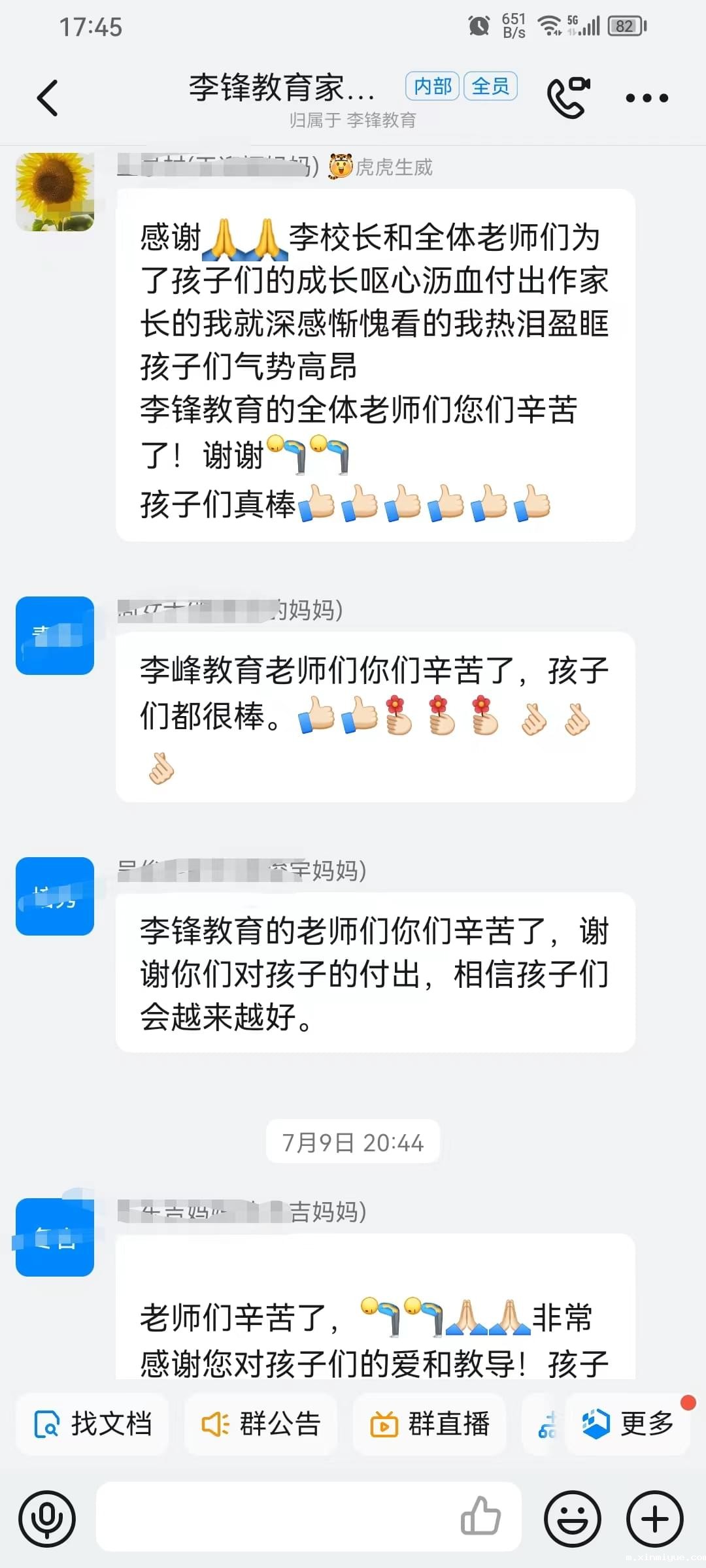Tap the 7月9日 20:44 timestamp divider
Screen dimensions: 706x1568
coord(352,1143)
